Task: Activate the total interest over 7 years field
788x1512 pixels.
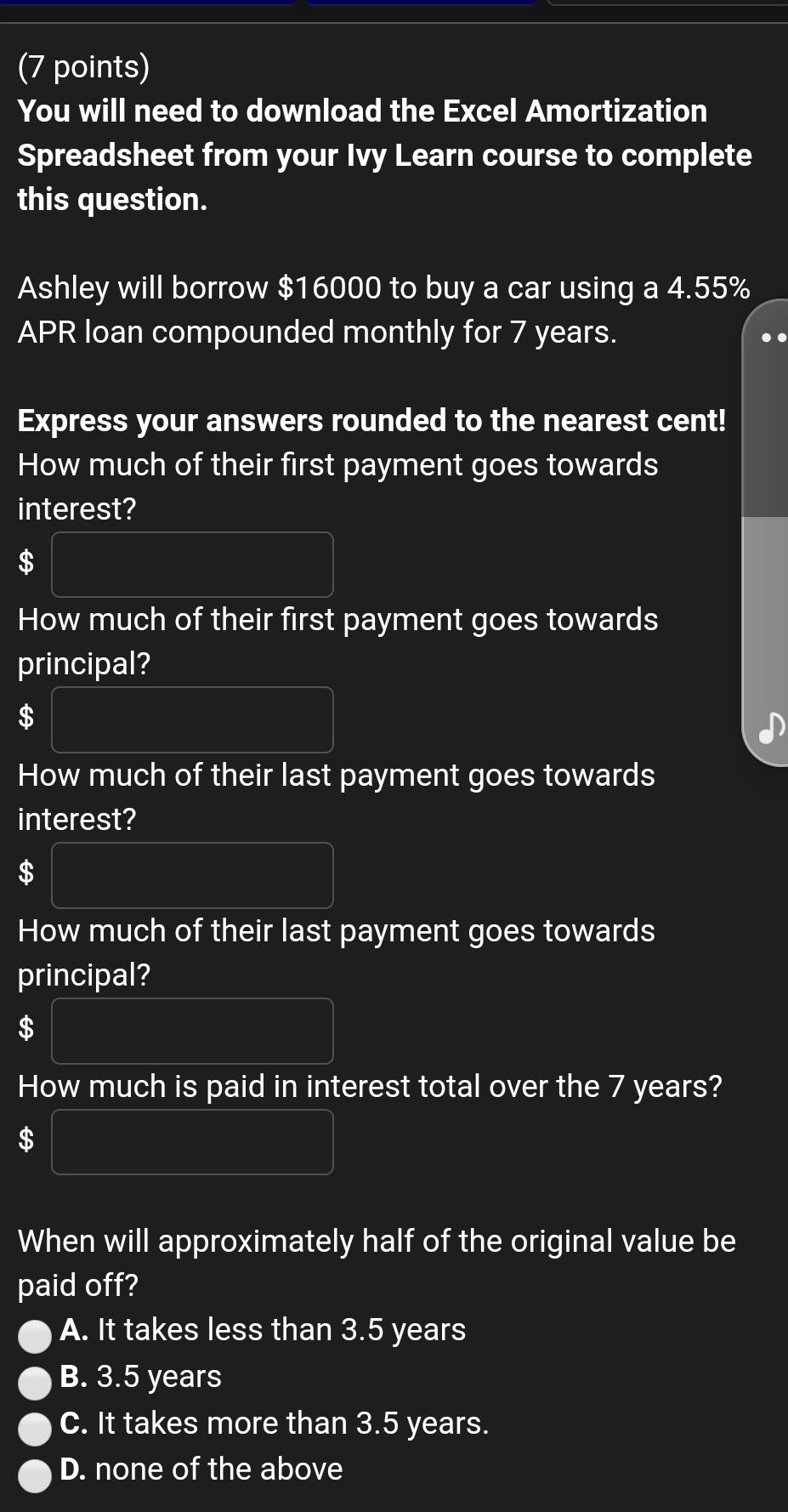Action: click(x=192, y=1142)
